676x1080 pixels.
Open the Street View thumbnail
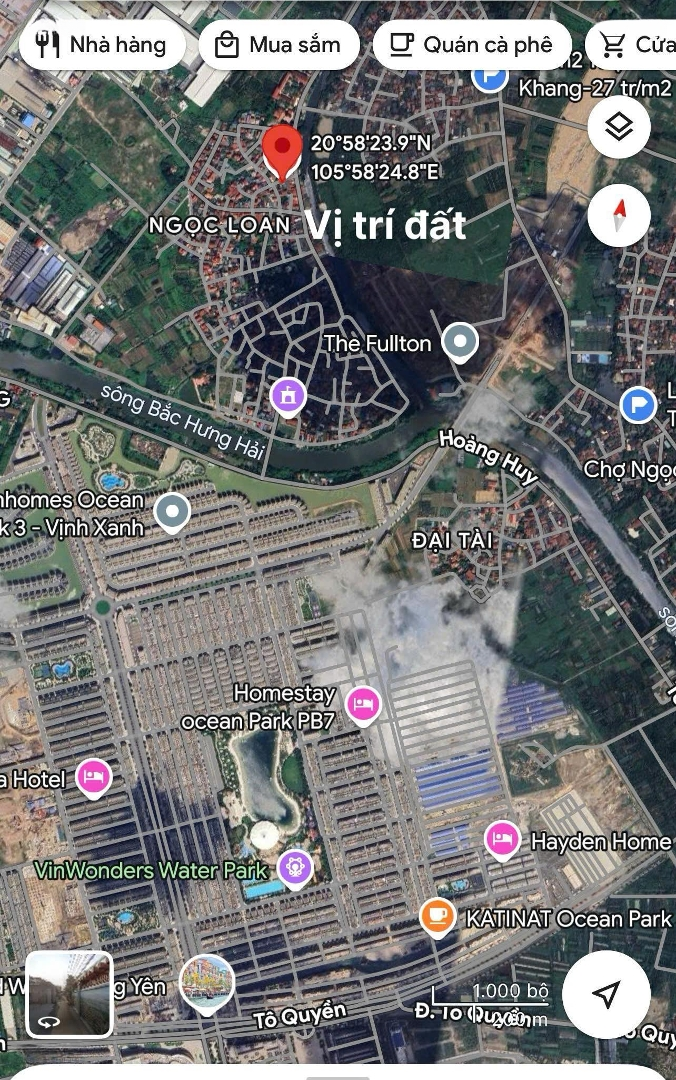tap(69, 994)
